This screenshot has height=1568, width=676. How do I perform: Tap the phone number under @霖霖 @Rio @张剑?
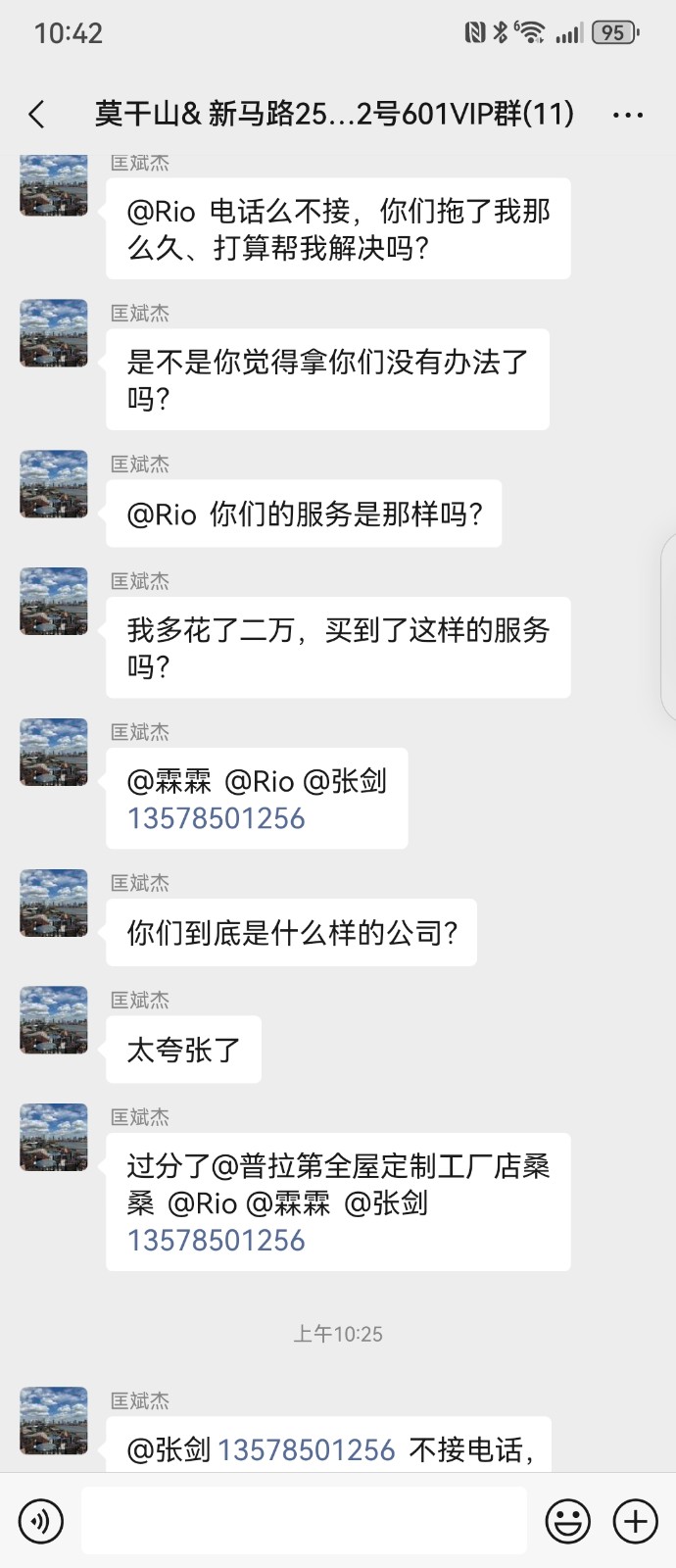217,819
